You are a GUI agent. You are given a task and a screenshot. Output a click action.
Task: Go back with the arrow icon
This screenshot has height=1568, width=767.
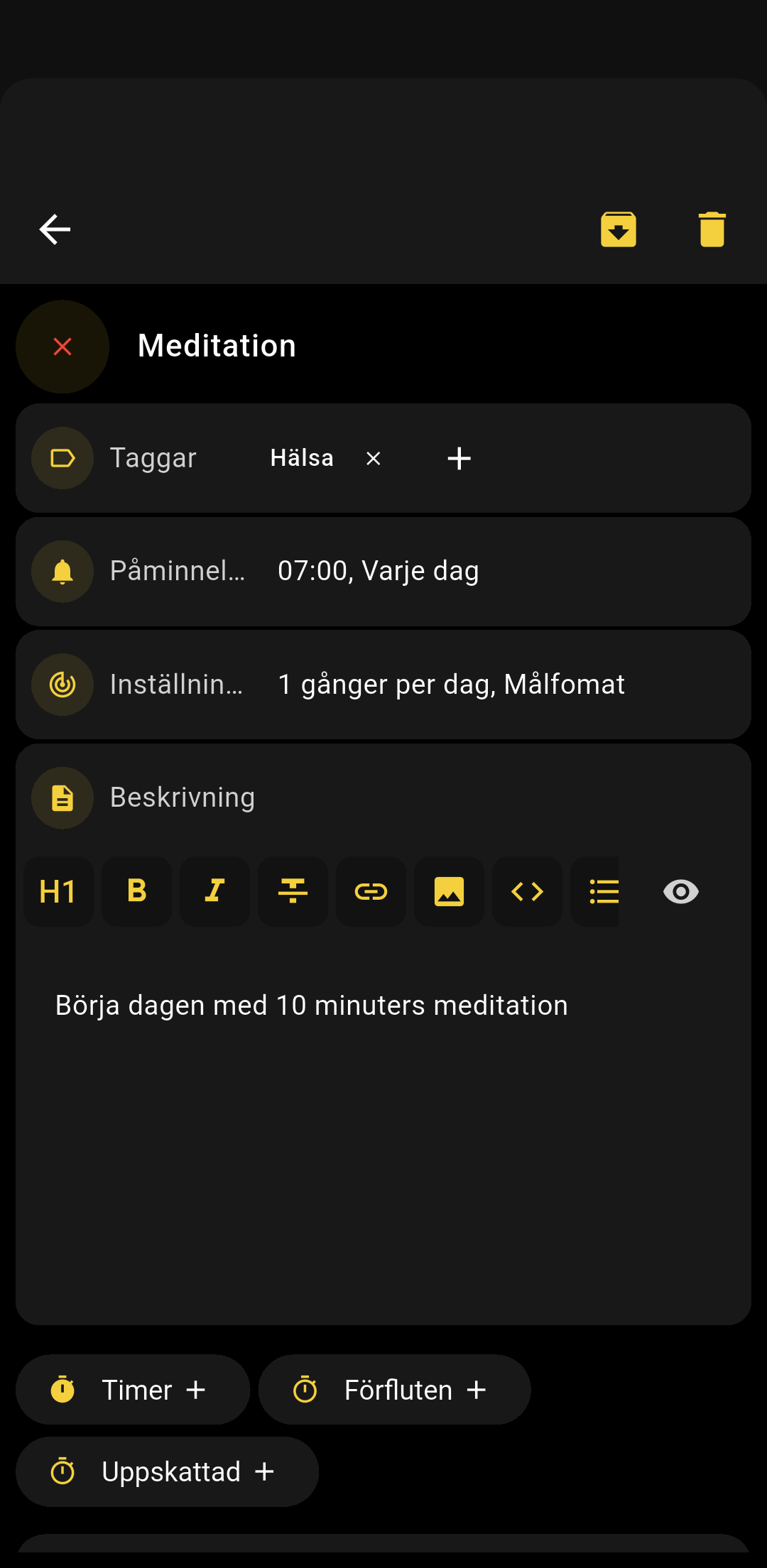coord(55,229)
